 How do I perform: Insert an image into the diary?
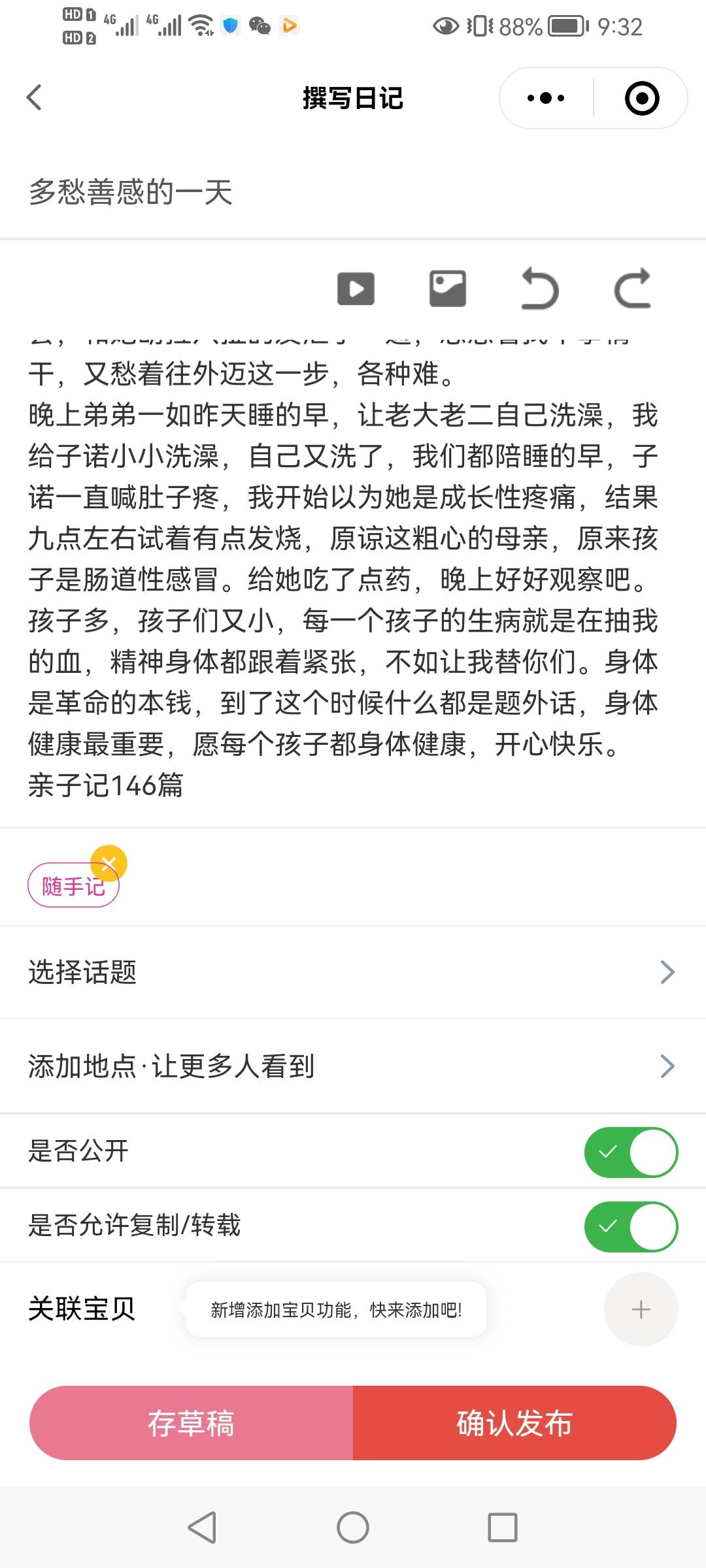(x=448, y=289)
